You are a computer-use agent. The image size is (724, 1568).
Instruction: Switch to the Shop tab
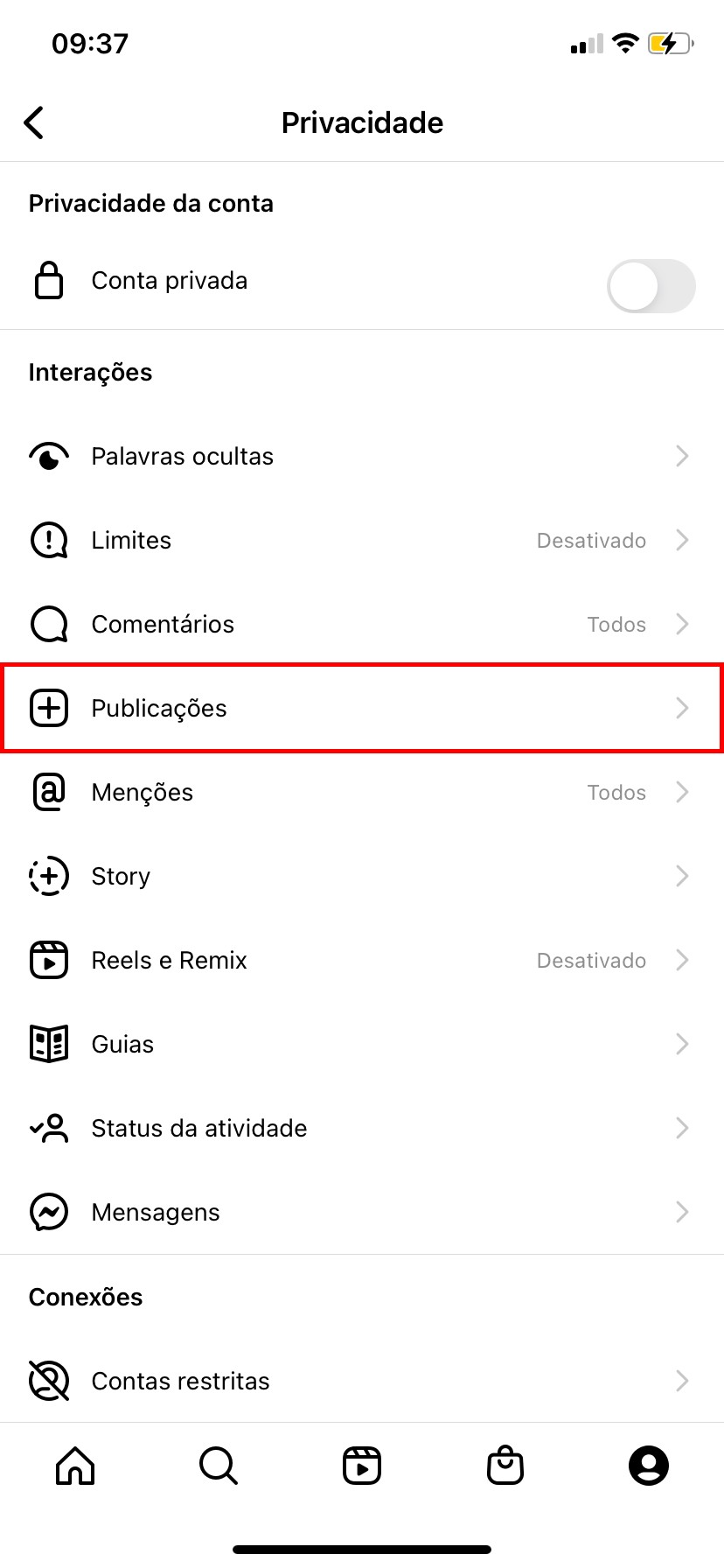pos(505,1466)
